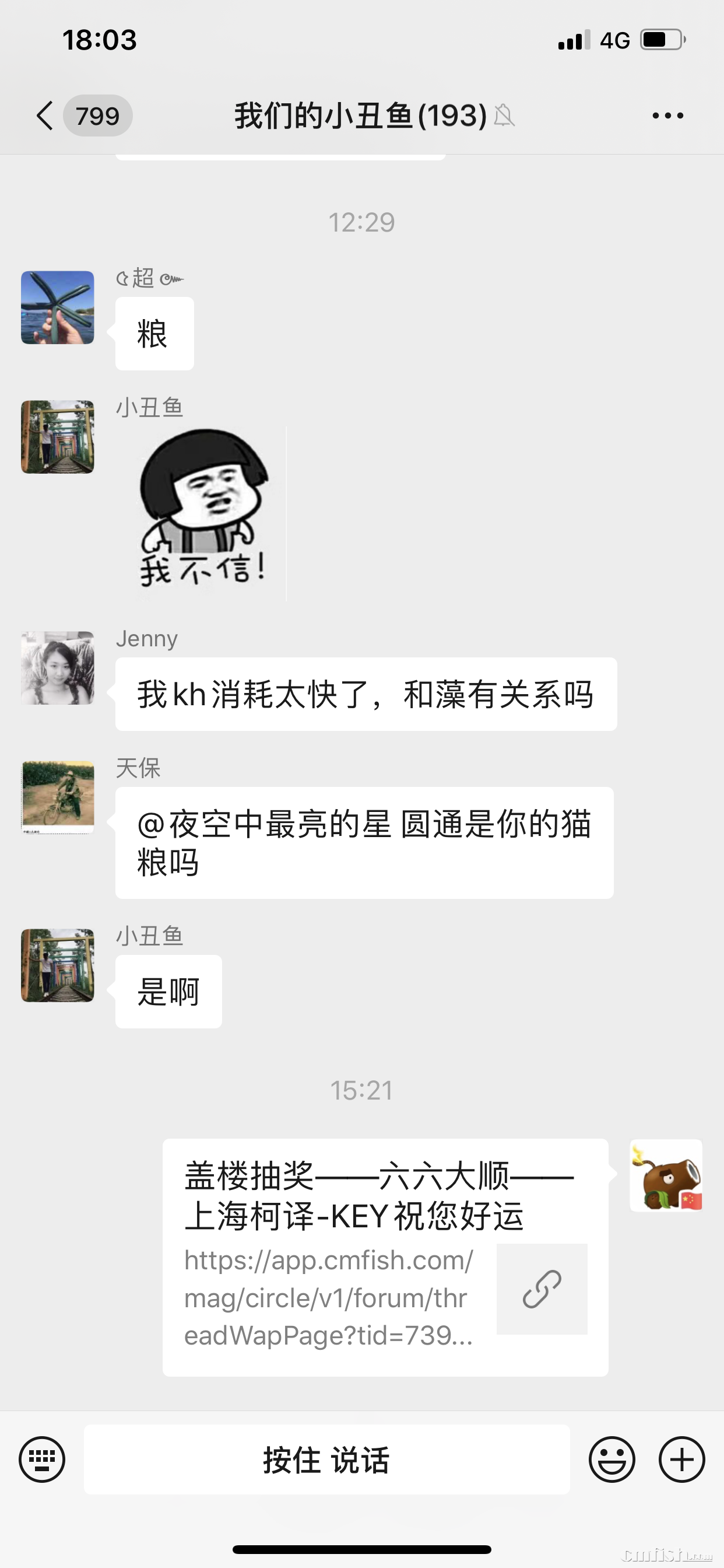Tap the plus icon for more functions
This screenshot has height=1568, width=724.
click(681, 1459)
